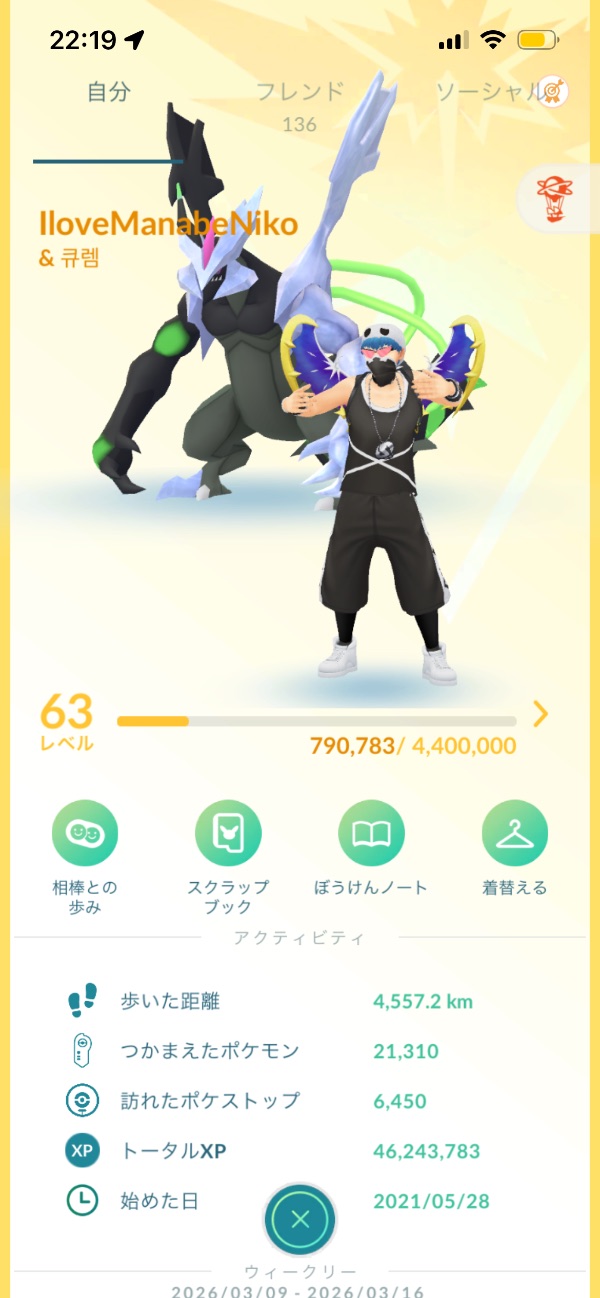600x1298 pixels.
Task: Switch to the フレンド tab
Action: pos(300,93)
